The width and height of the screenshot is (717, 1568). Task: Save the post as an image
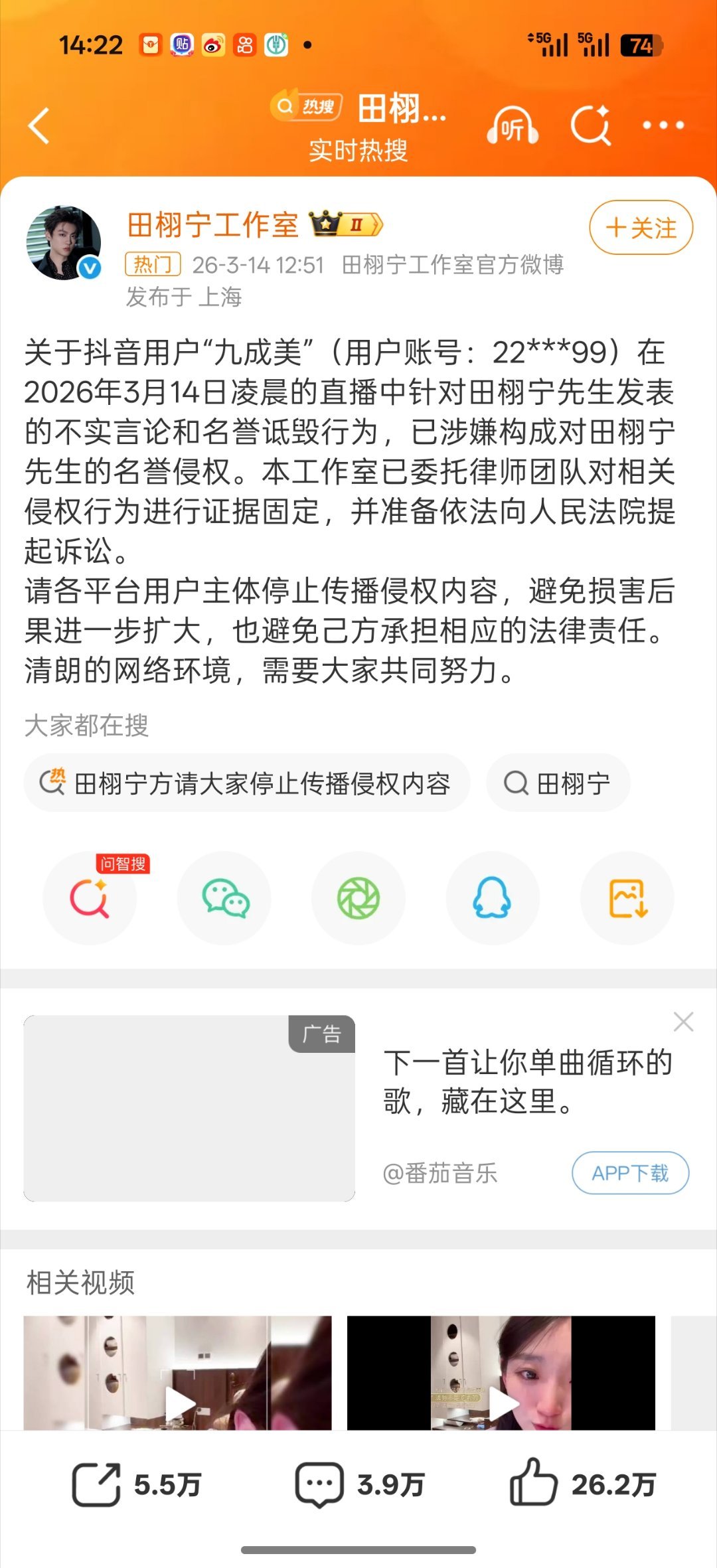click(x=627, y=898)
